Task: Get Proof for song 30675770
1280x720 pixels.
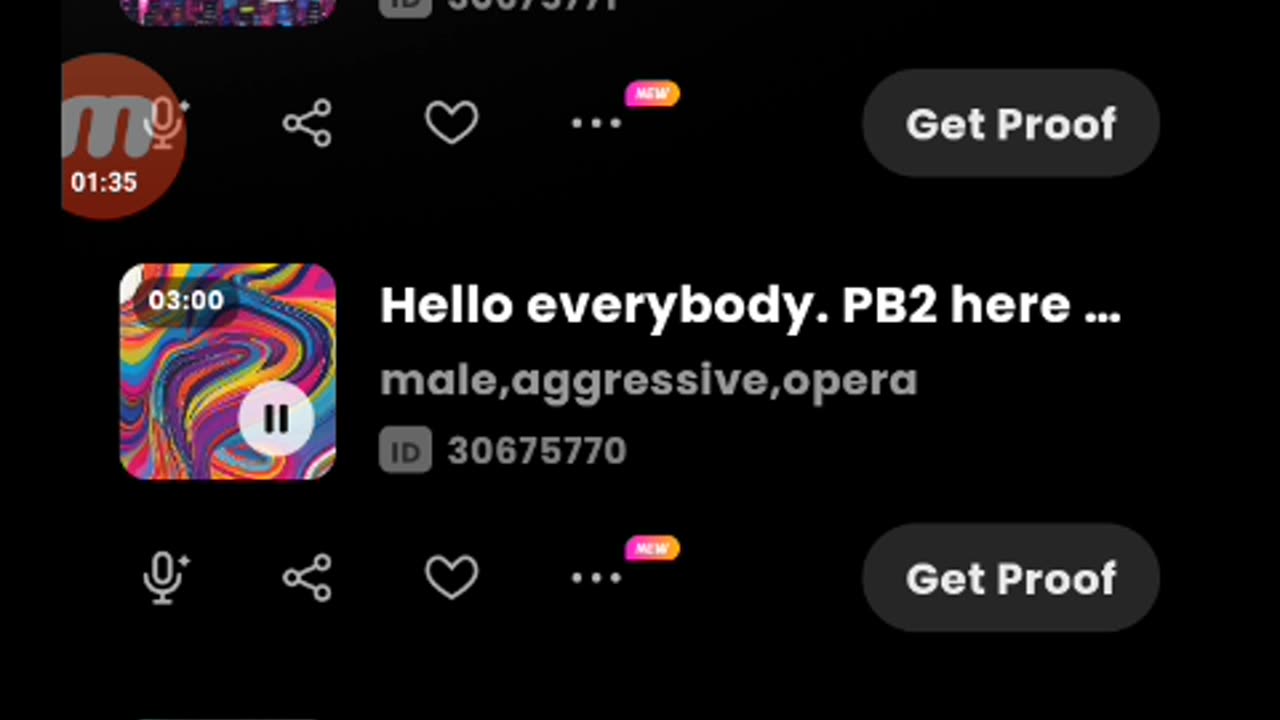Action: click(x=1010, y=578)
